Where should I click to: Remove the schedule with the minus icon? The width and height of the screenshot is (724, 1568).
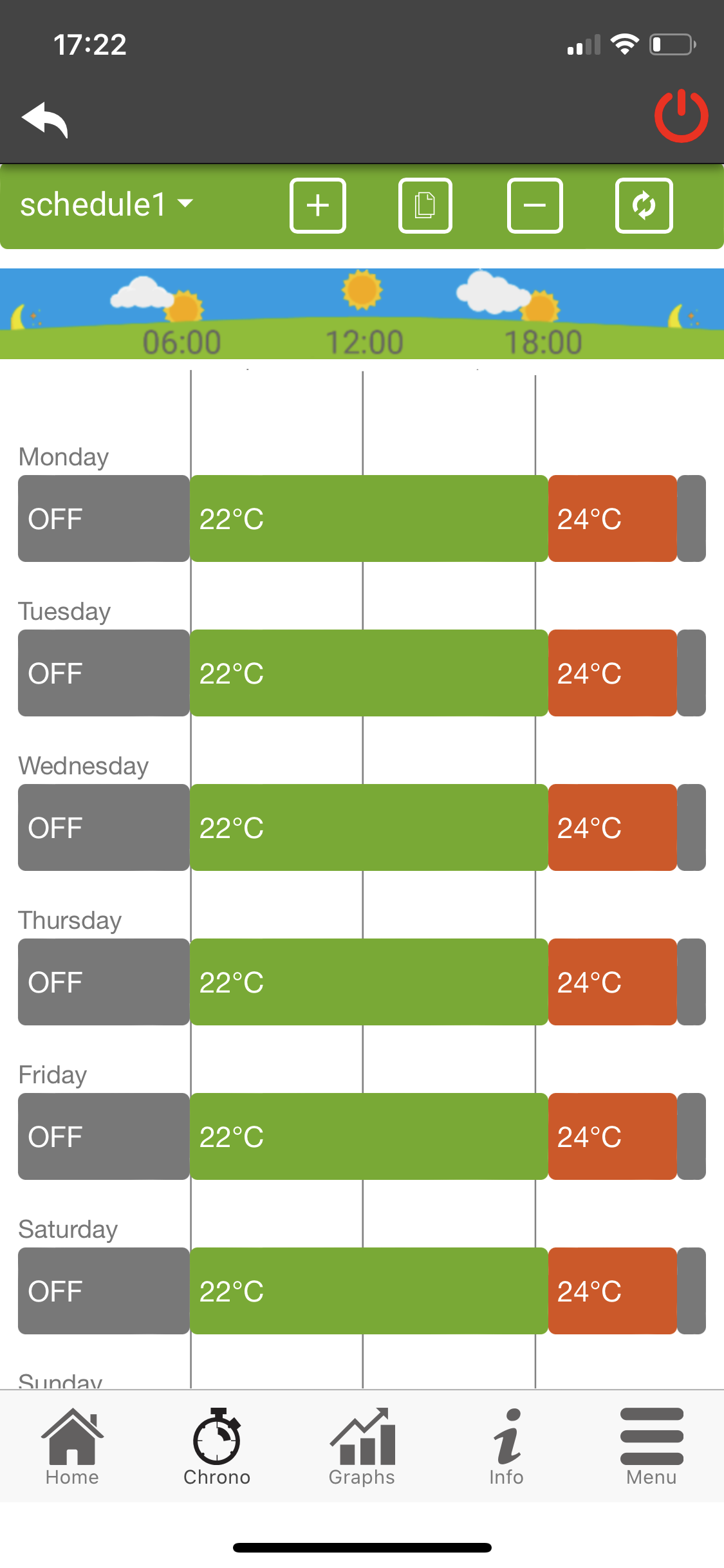click(x=535, y=206)
